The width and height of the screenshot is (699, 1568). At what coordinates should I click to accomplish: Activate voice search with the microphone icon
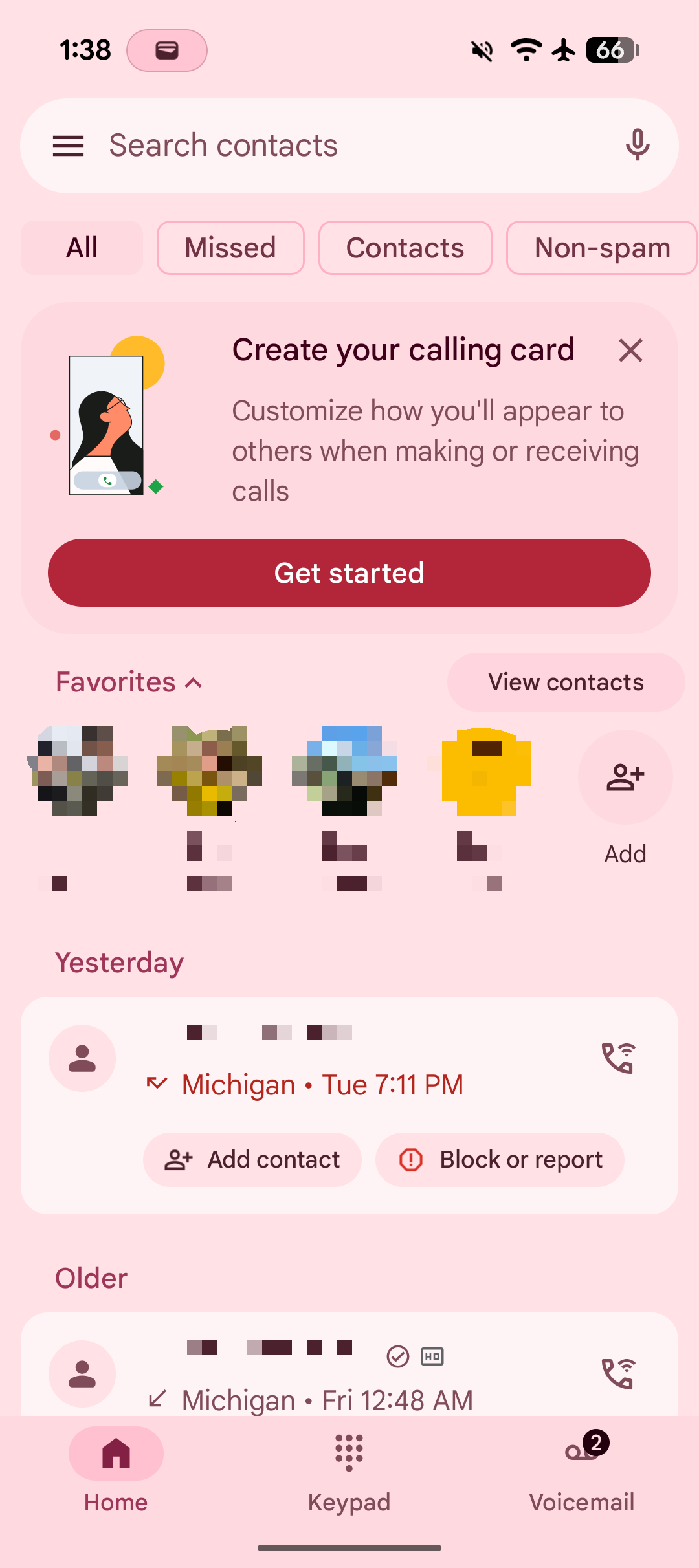(x=638, y=145)
